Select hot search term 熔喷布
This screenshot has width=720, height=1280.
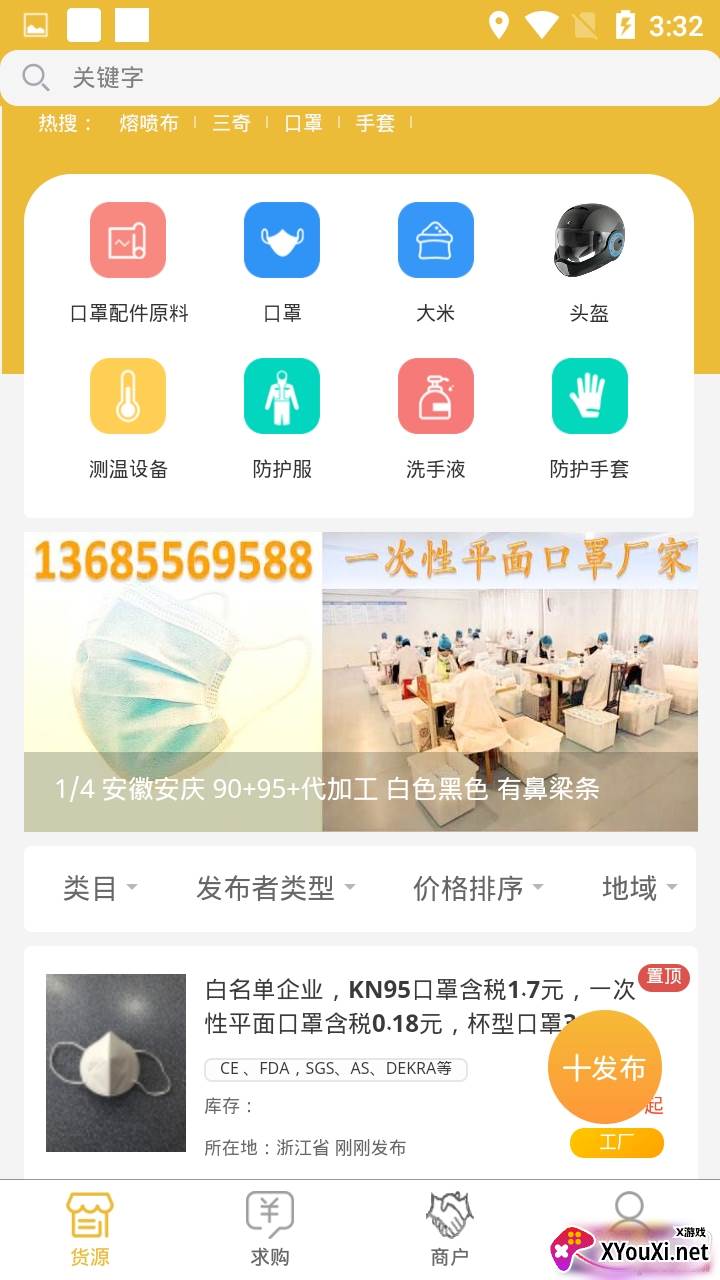click(x=149, y=123)
